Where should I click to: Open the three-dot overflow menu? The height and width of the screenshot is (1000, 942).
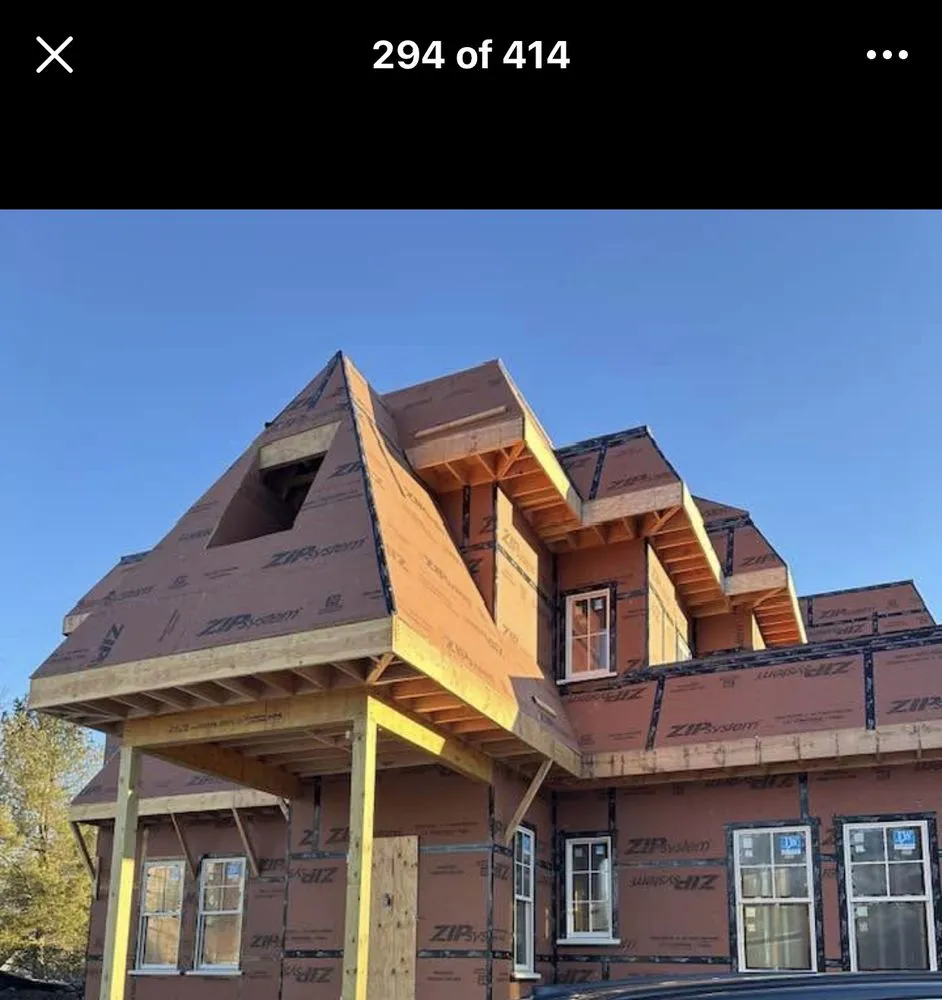click(886, 55)
